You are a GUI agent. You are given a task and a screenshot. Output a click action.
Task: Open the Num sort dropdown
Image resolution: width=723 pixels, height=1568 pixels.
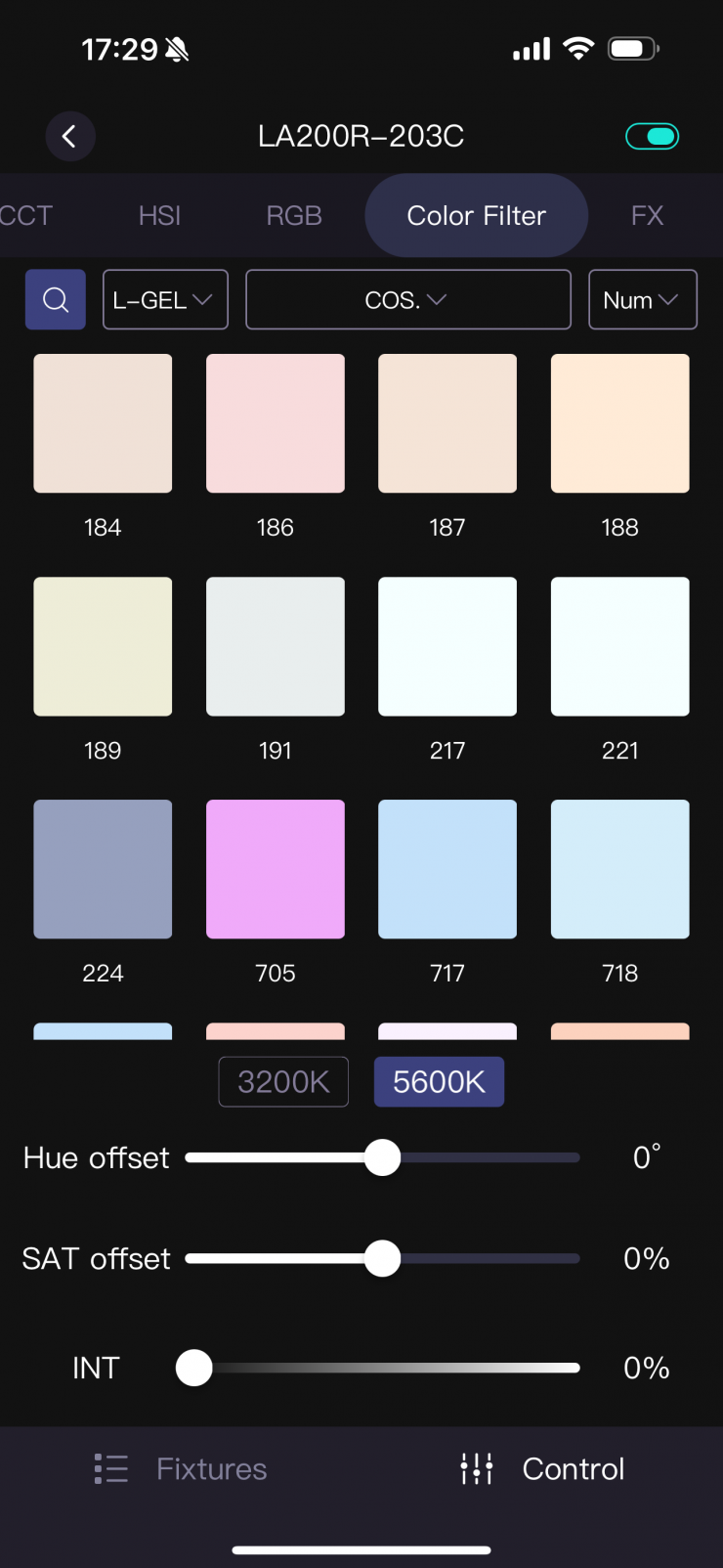point(642,299)
